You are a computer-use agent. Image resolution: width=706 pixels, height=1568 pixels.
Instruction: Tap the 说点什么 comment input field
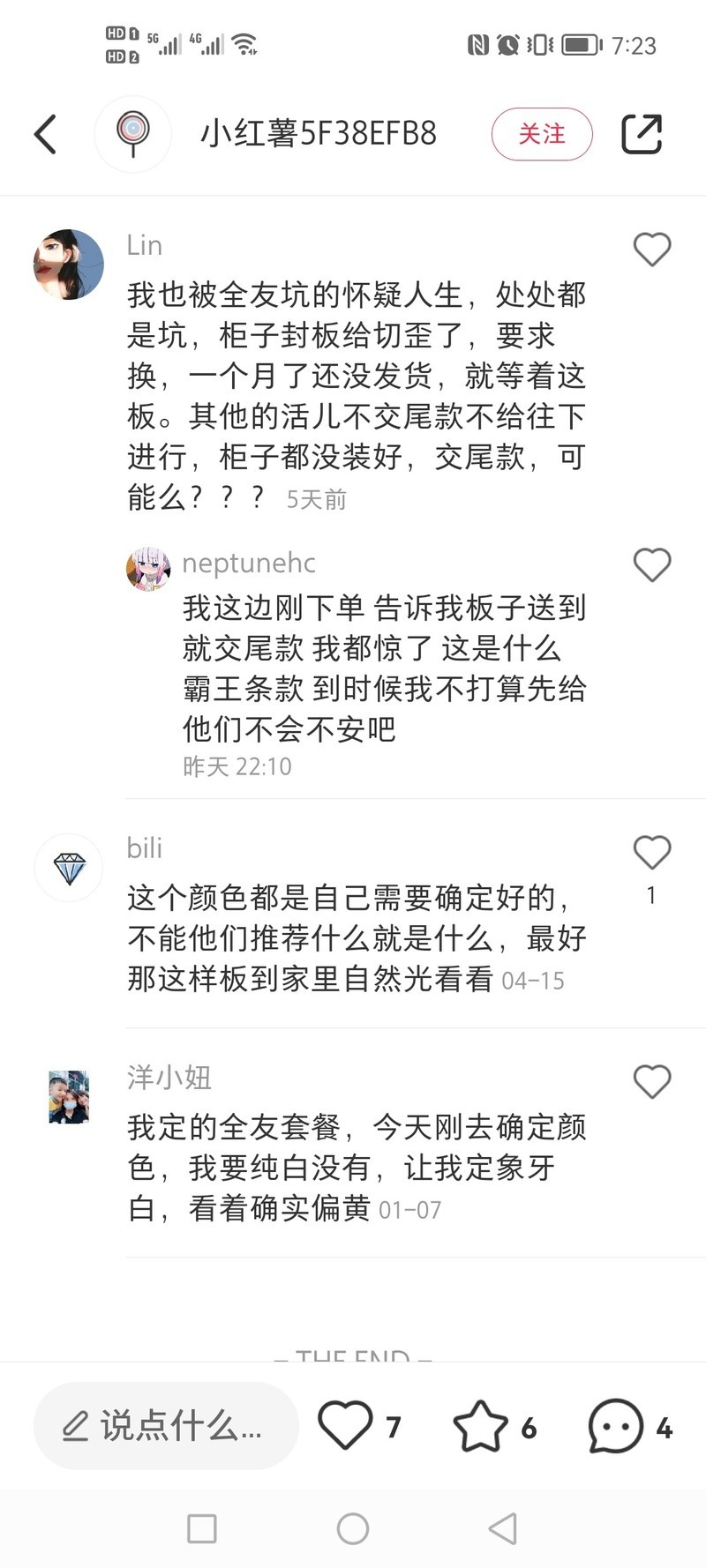coord(166,1426)
